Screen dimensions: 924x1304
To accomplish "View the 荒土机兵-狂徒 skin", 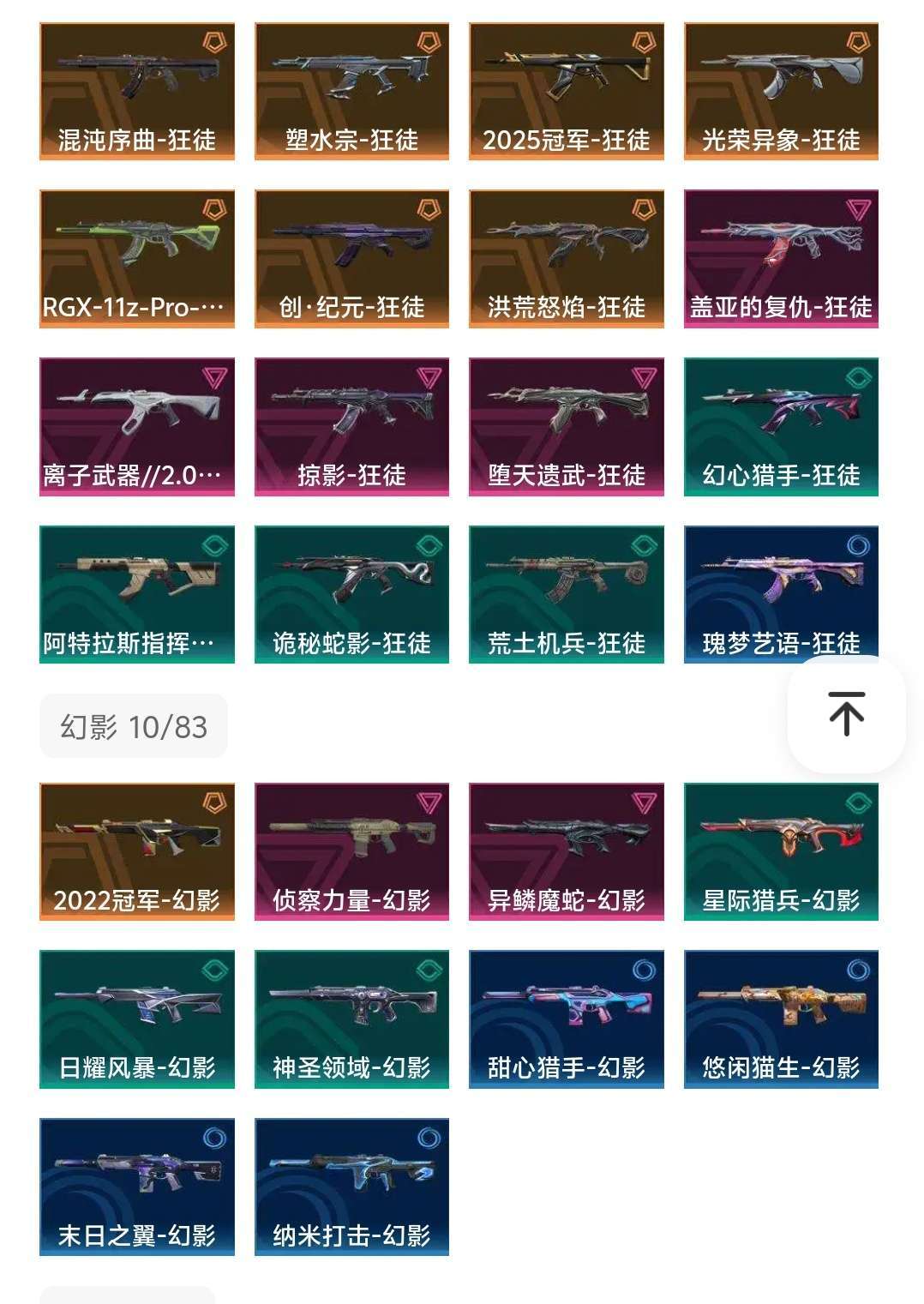I will point(567,594).
